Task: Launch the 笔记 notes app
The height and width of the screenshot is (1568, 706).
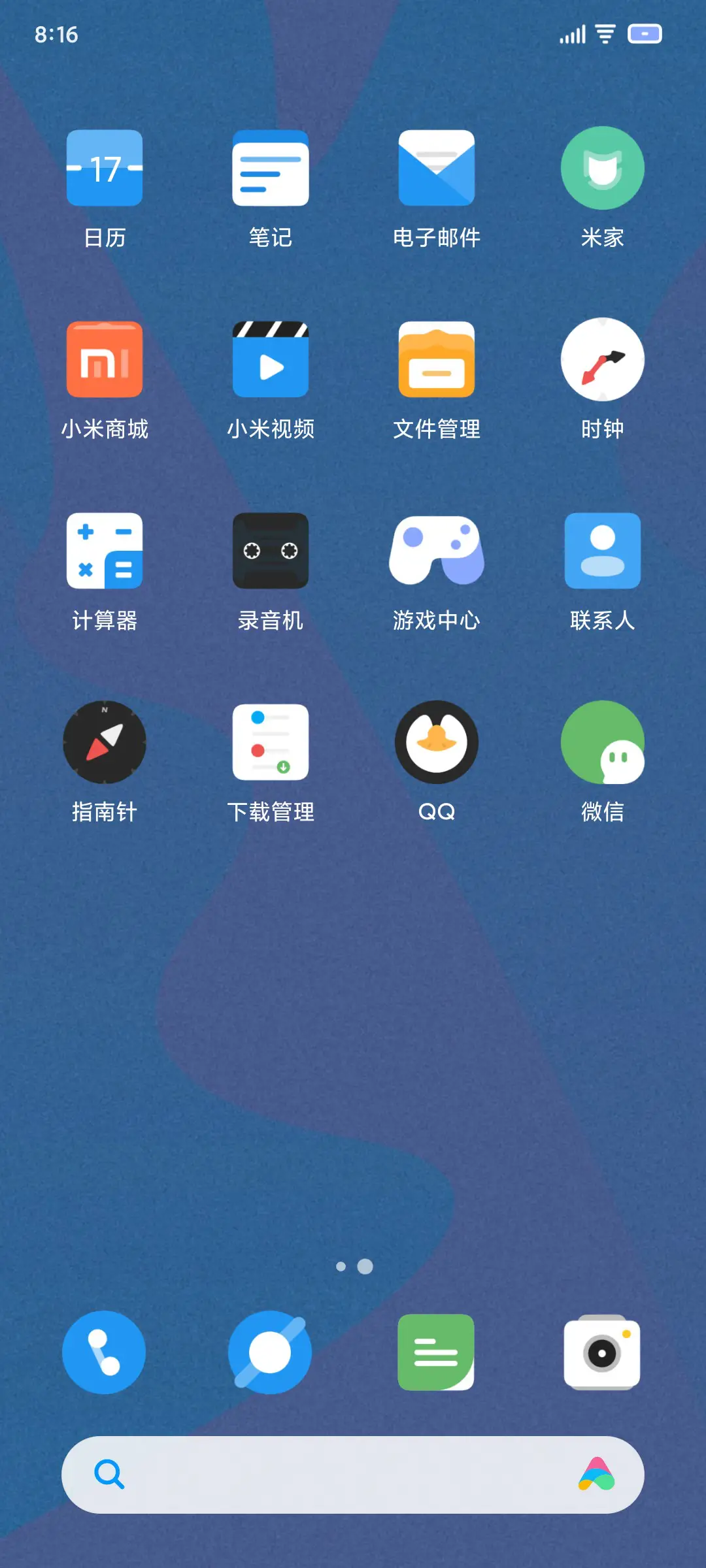Action: point(270,168)
